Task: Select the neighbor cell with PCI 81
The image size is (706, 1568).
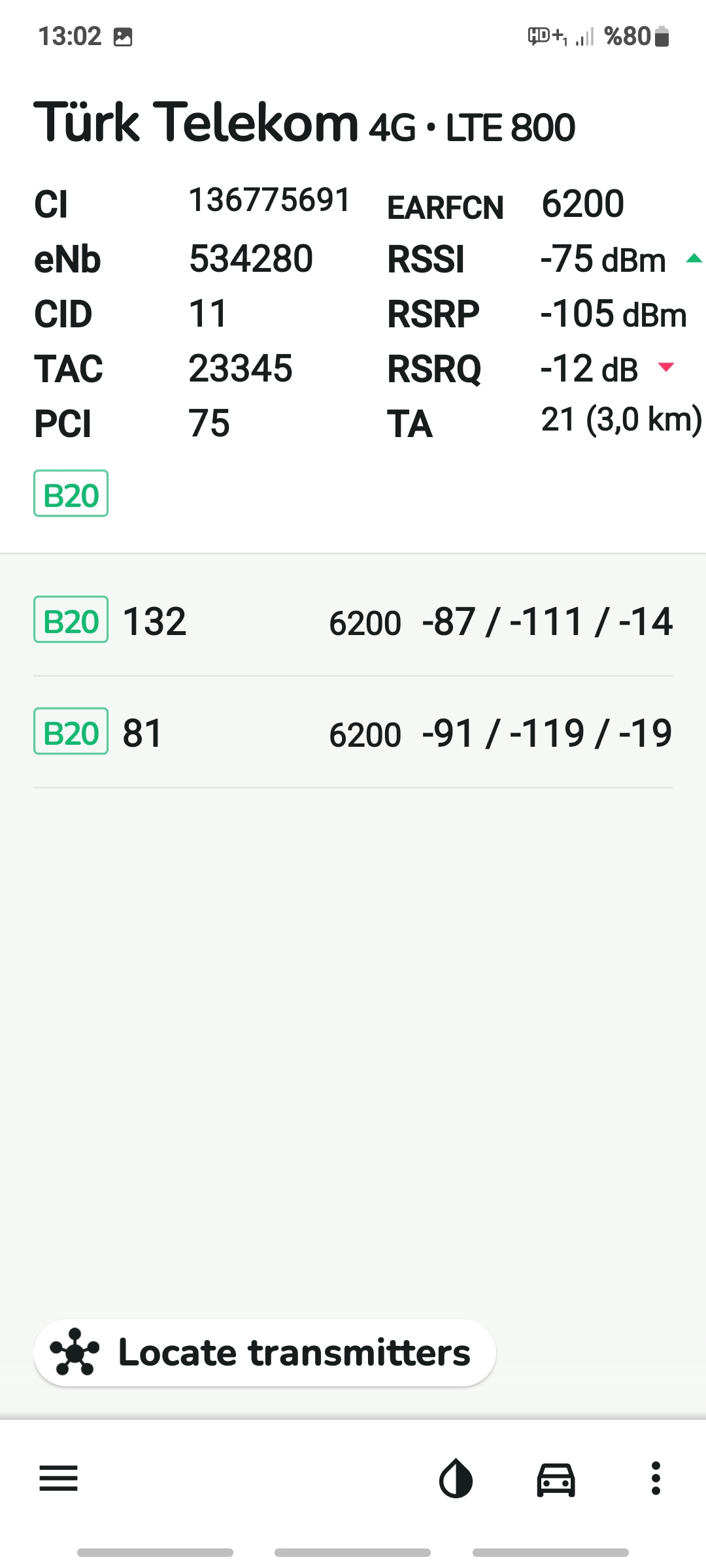Action: pos(353,732)
